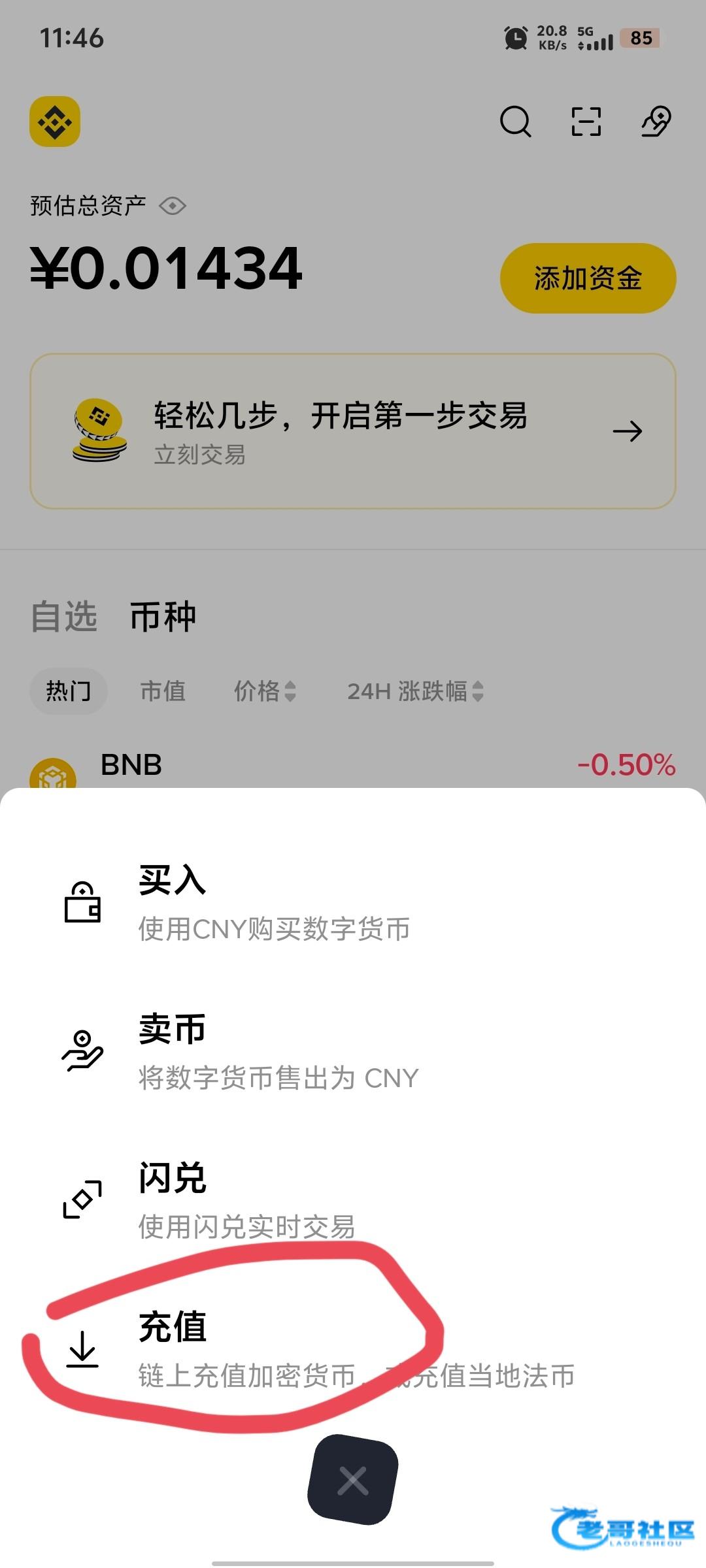Select the 热门 hot filter chip
This screenshot has height=1568, width=706.
pyautogui.click(x=68, y=691)
